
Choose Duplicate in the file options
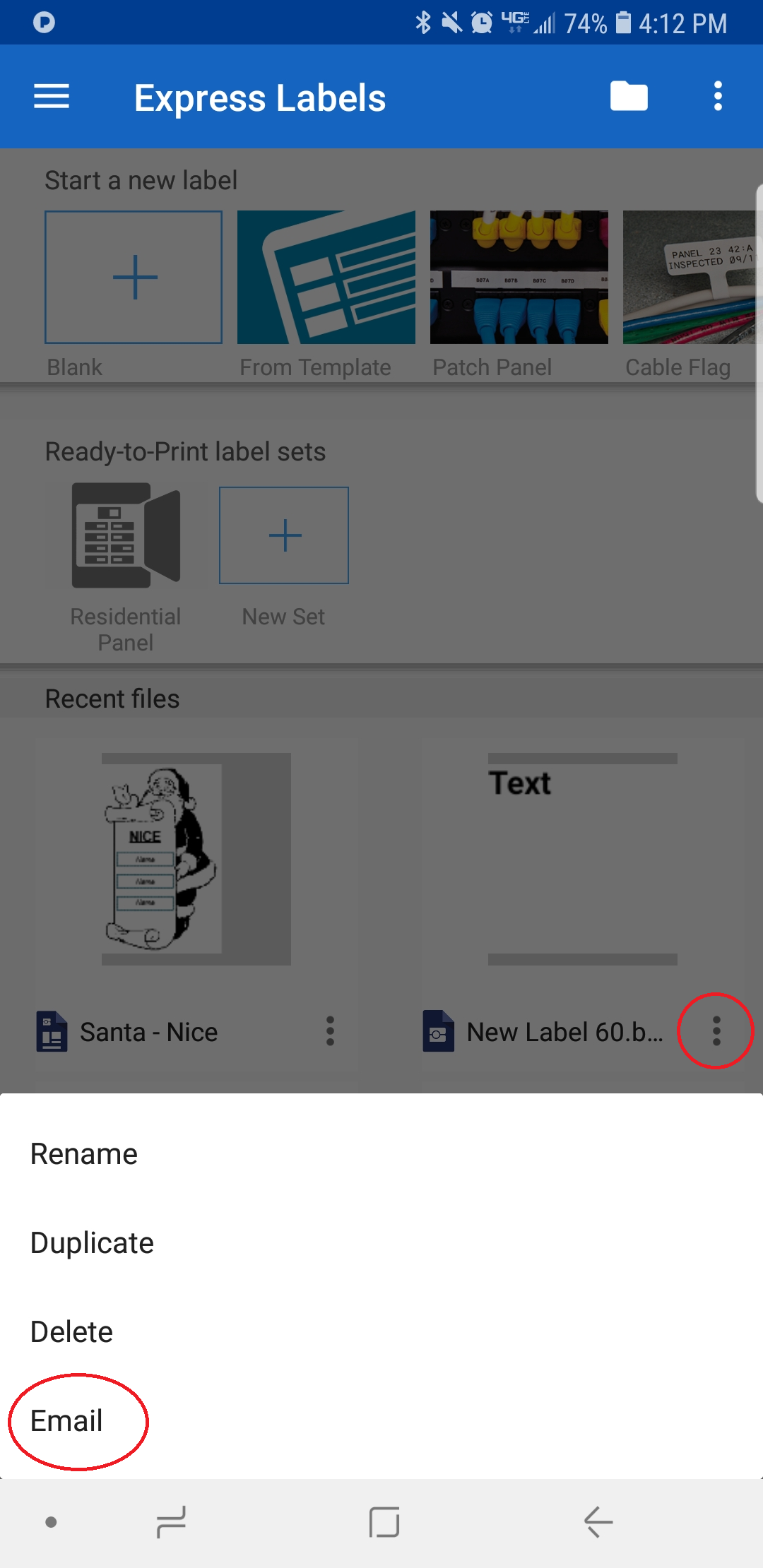pos(92,1243)
